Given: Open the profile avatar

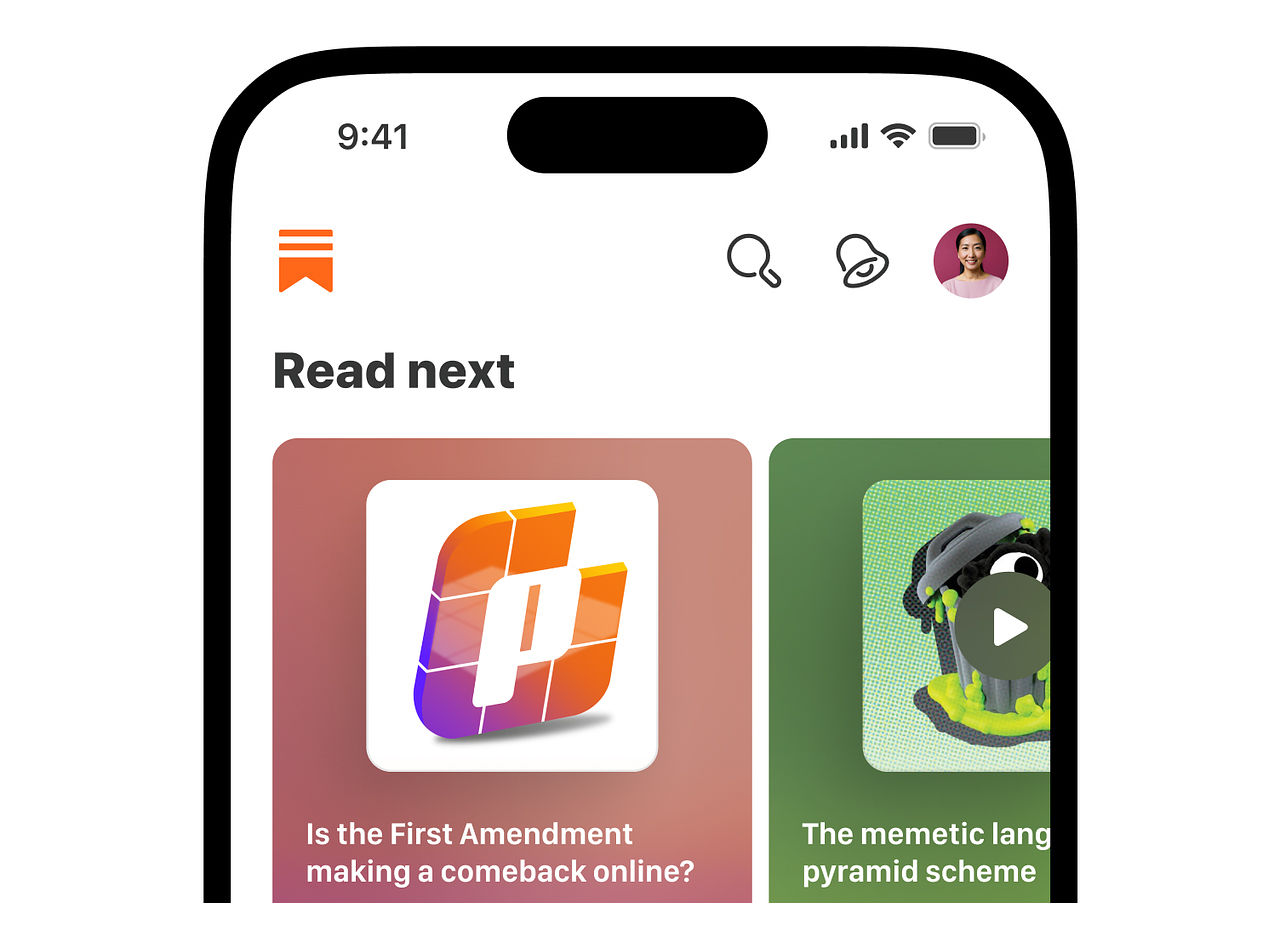Looking at the screenshot, I should [x=970, y=261].
